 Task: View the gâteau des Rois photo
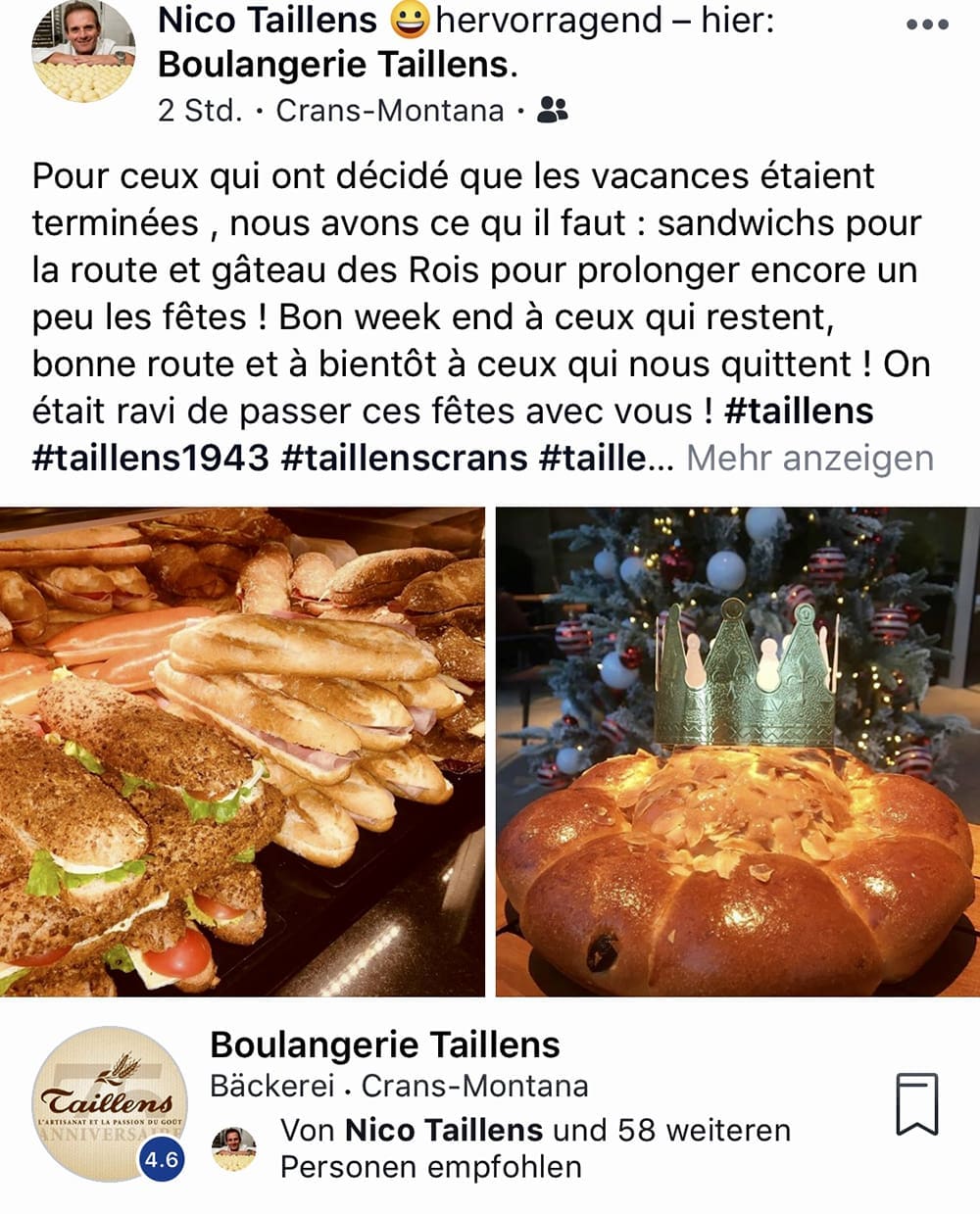click(737, 752)
